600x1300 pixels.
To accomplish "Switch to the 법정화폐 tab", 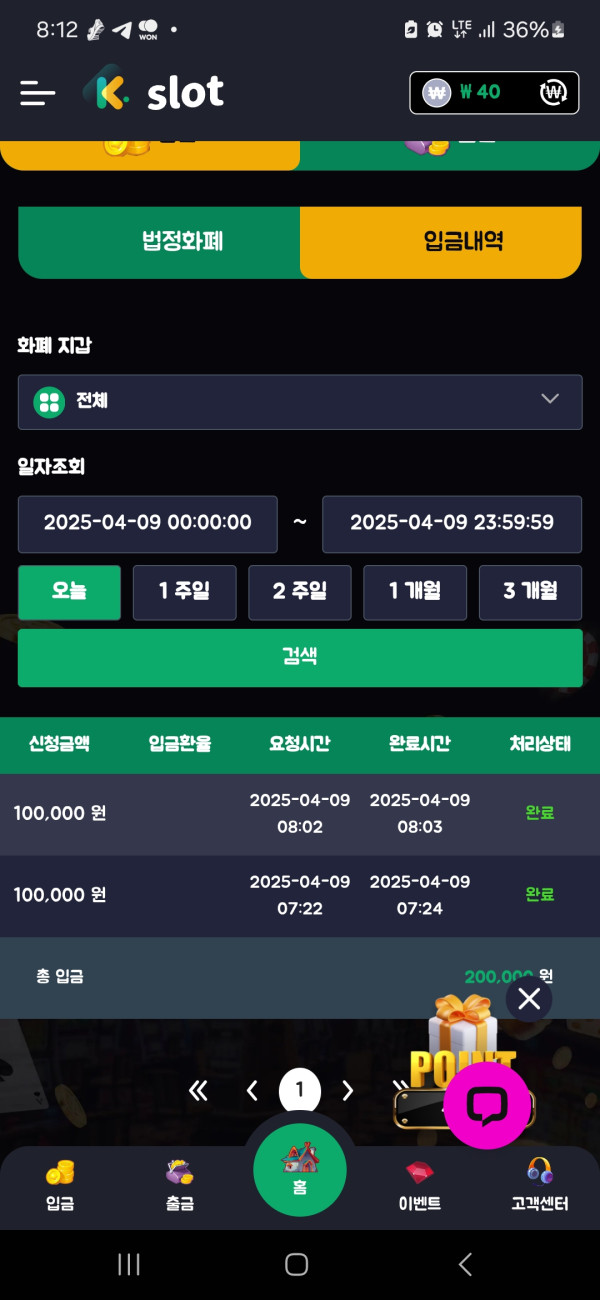I will pos(182,241).
